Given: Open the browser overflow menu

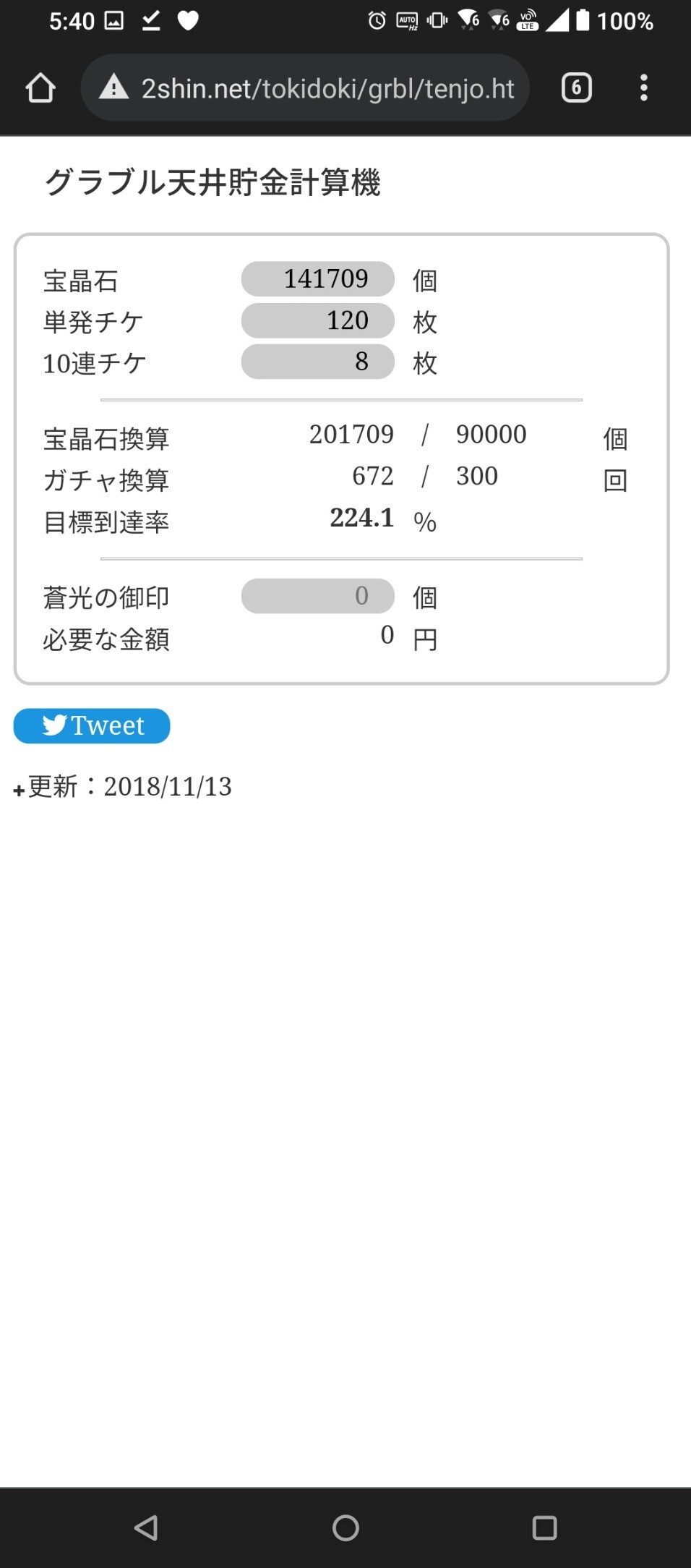Looking at the screenshot, I should click(x=643, y=88).
